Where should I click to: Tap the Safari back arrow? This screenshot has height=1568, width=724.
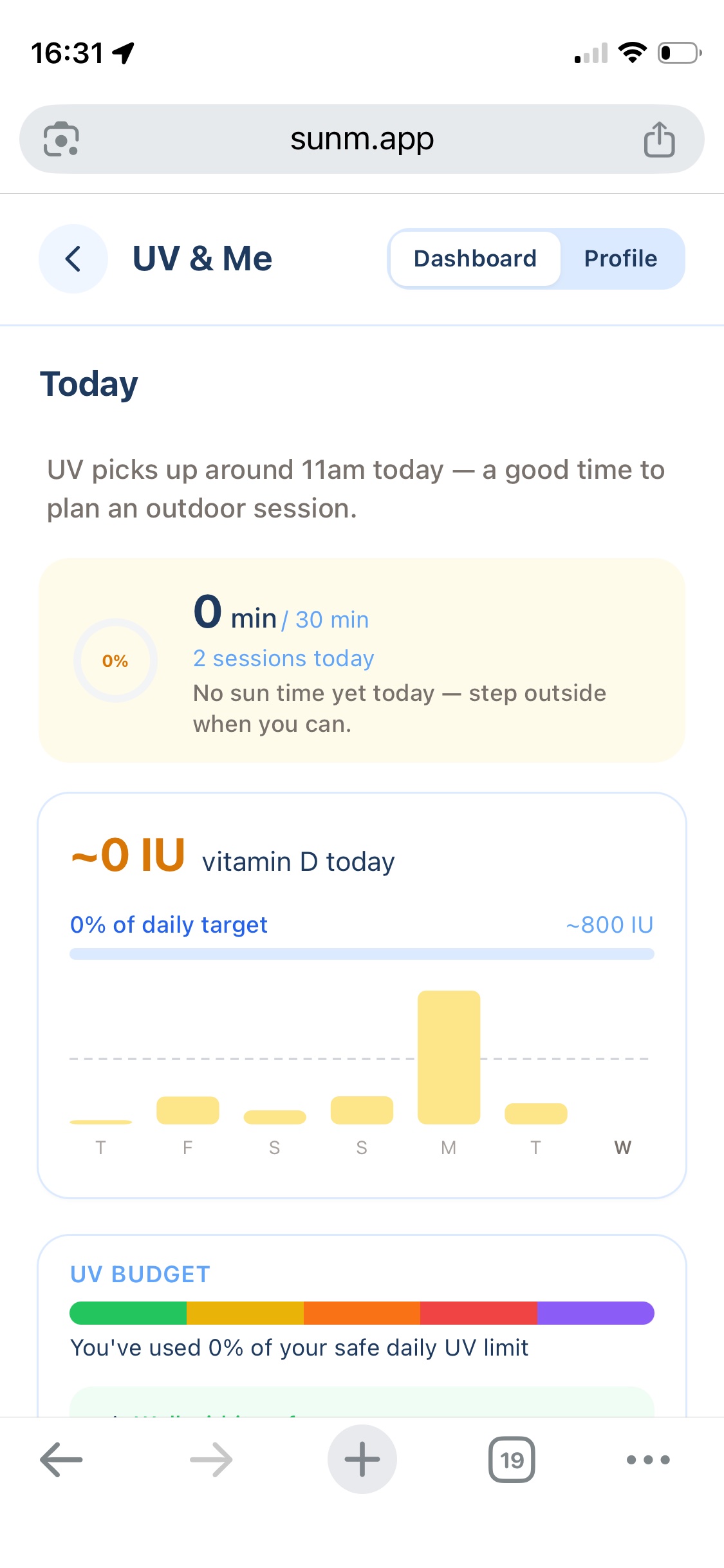pyautogui.click(x=60, y=1460)
